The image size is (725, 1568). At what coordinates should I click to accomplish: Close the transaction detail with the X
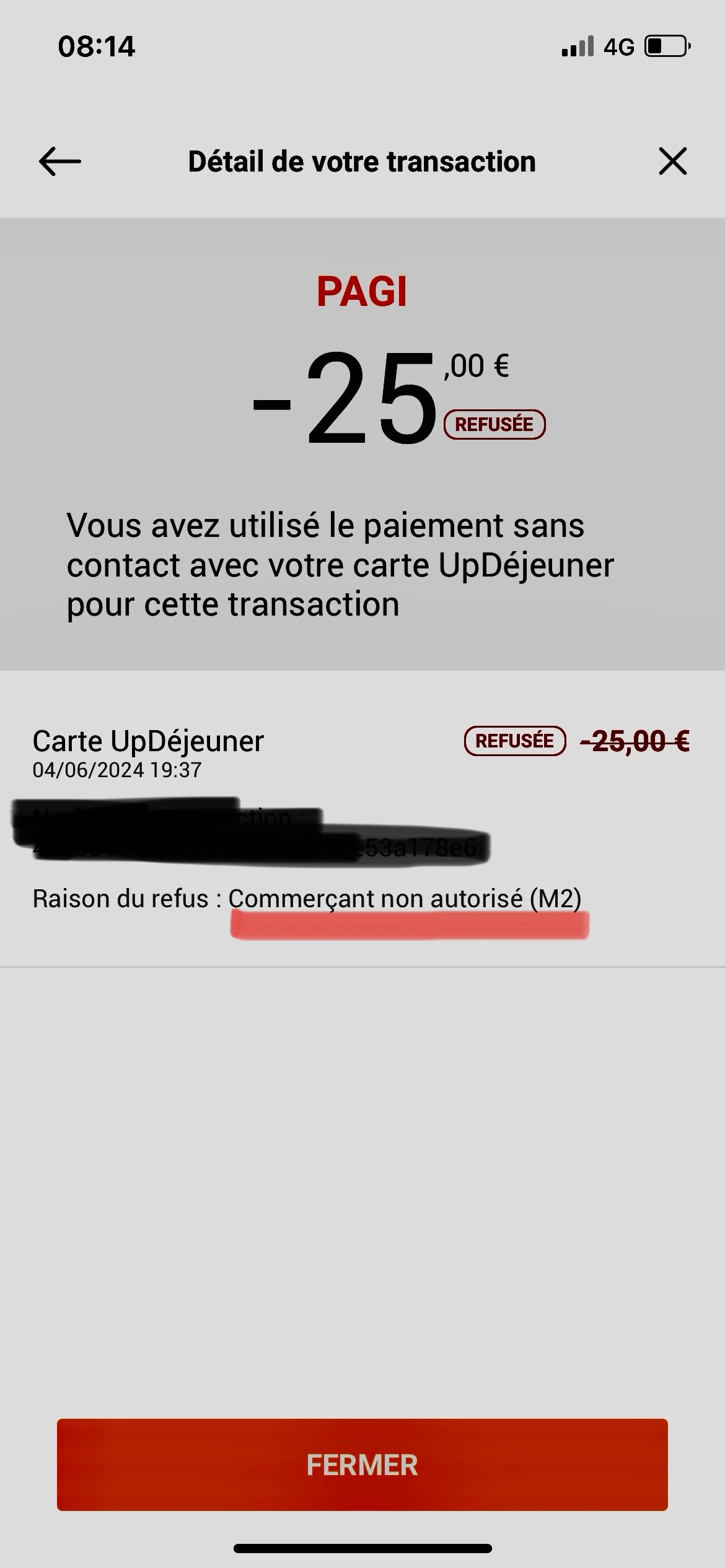(x=672, y=162)
